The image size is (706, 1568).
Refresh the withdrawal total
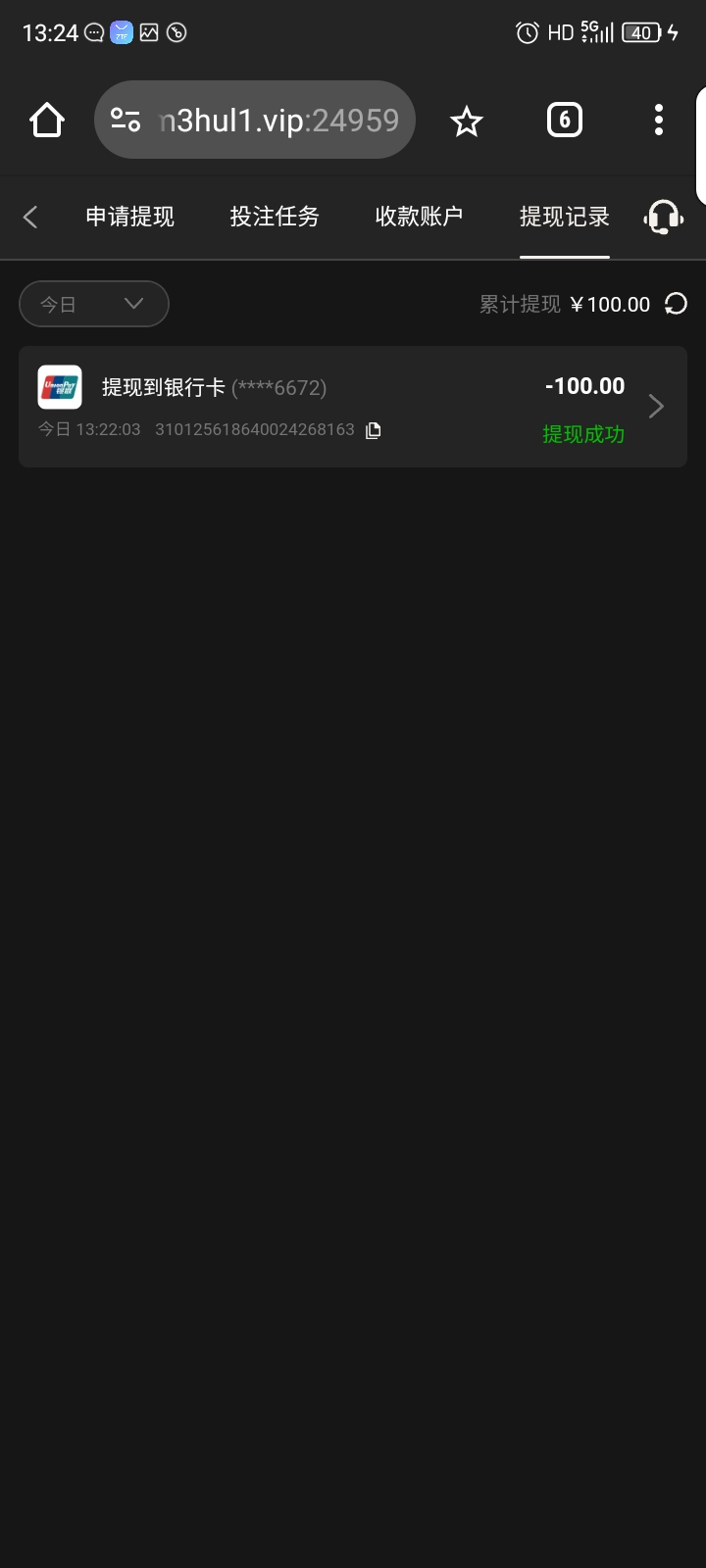pyautogui.click(x=676, y=304)
